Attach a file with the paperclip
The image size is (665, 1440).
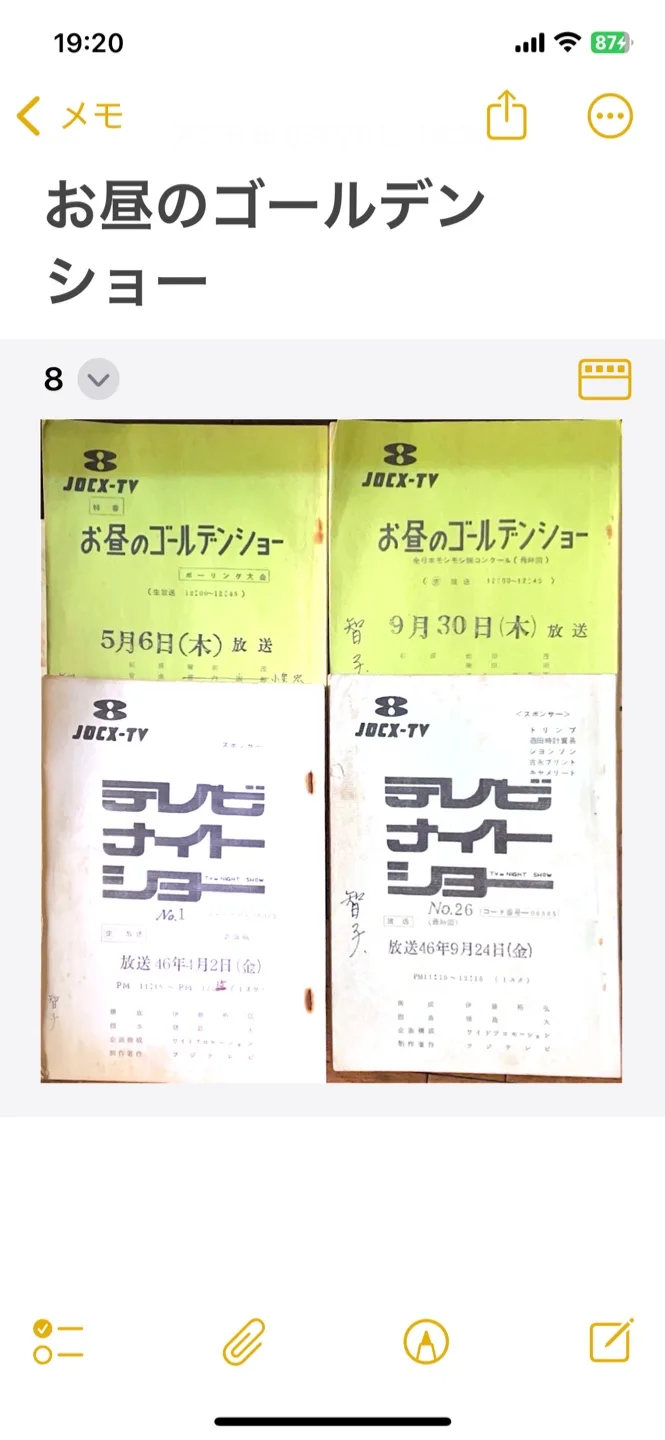click(x=243, y=1341)
